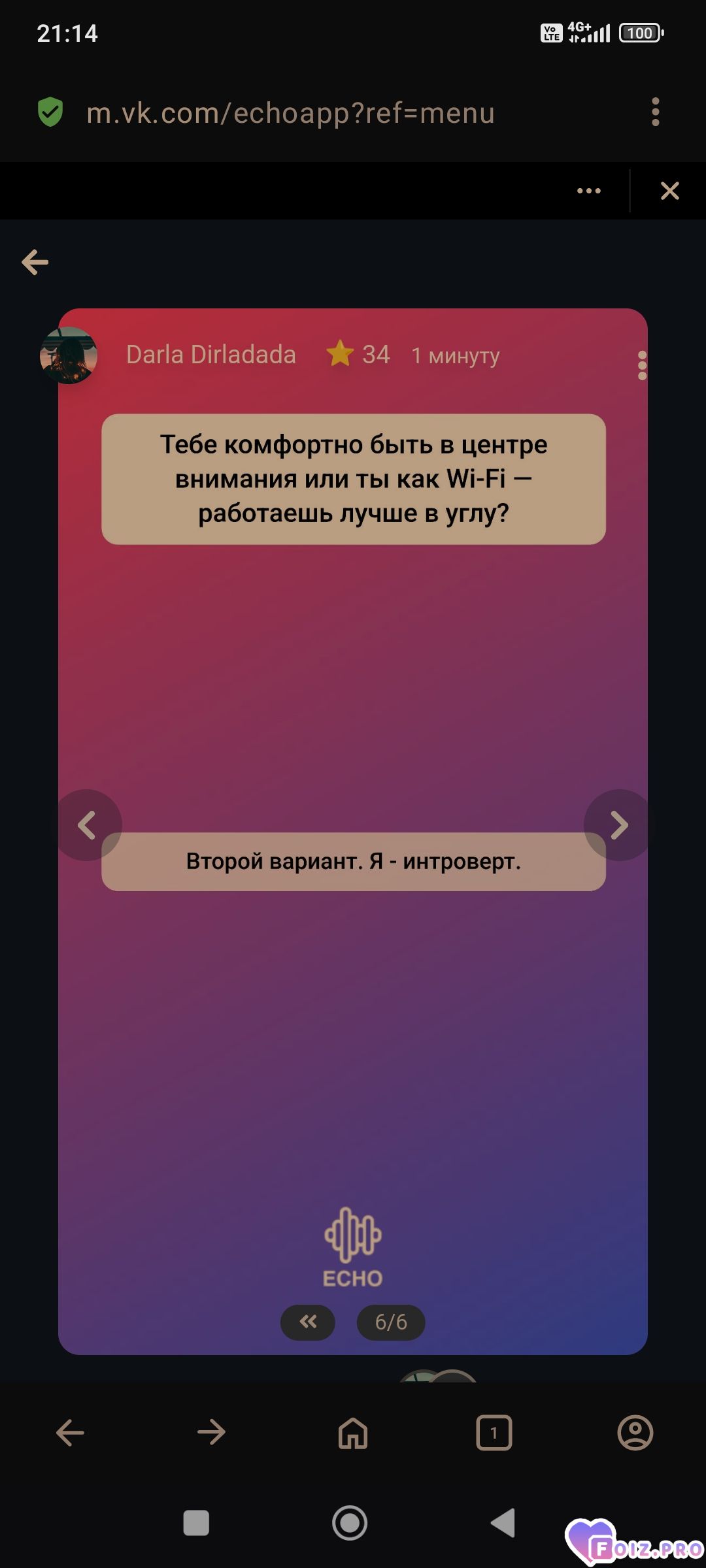Open the browser's account profile
This screenshot has width=706, height=1568.
[x=635, y=1433]
